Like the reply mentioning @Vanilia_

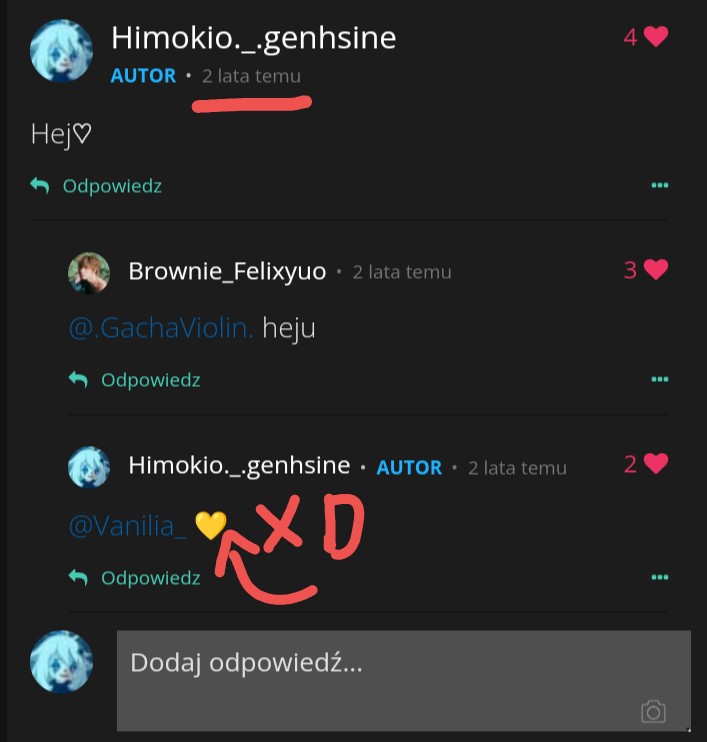coord(655,464)
